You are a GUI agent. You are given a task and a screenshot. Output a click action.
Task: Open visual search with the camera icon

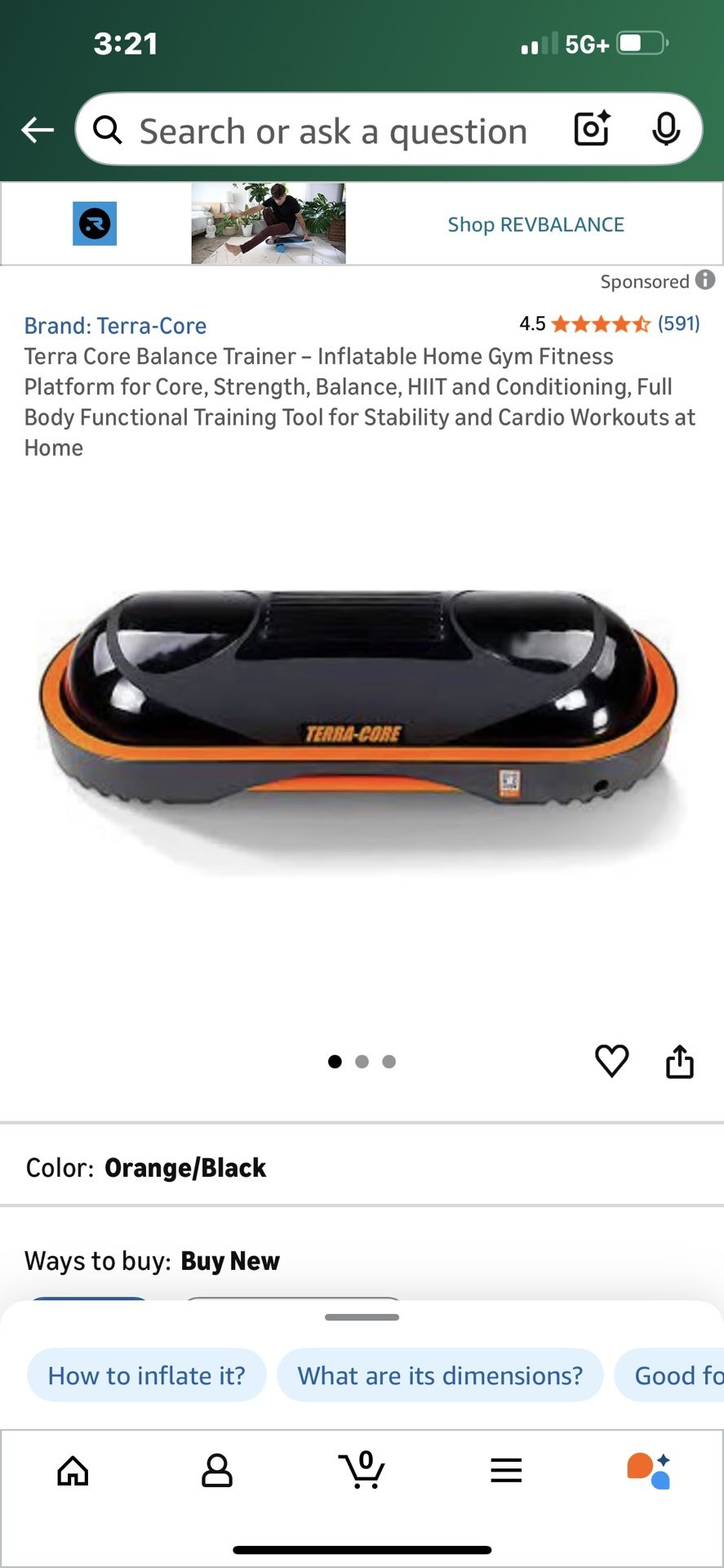click(591, 129)
